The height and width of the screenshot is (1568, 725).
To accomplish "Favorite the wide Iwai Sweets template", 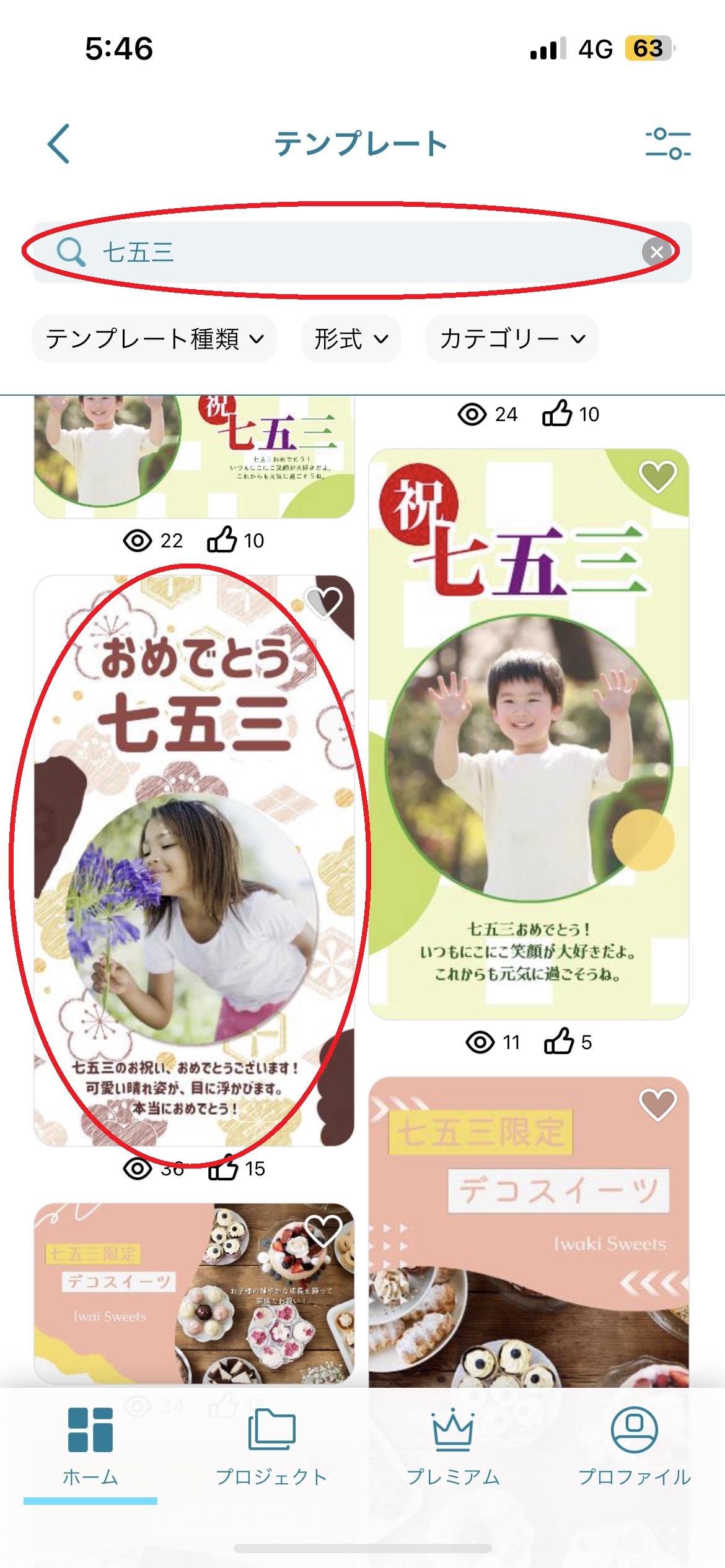I will point(323,1230).
